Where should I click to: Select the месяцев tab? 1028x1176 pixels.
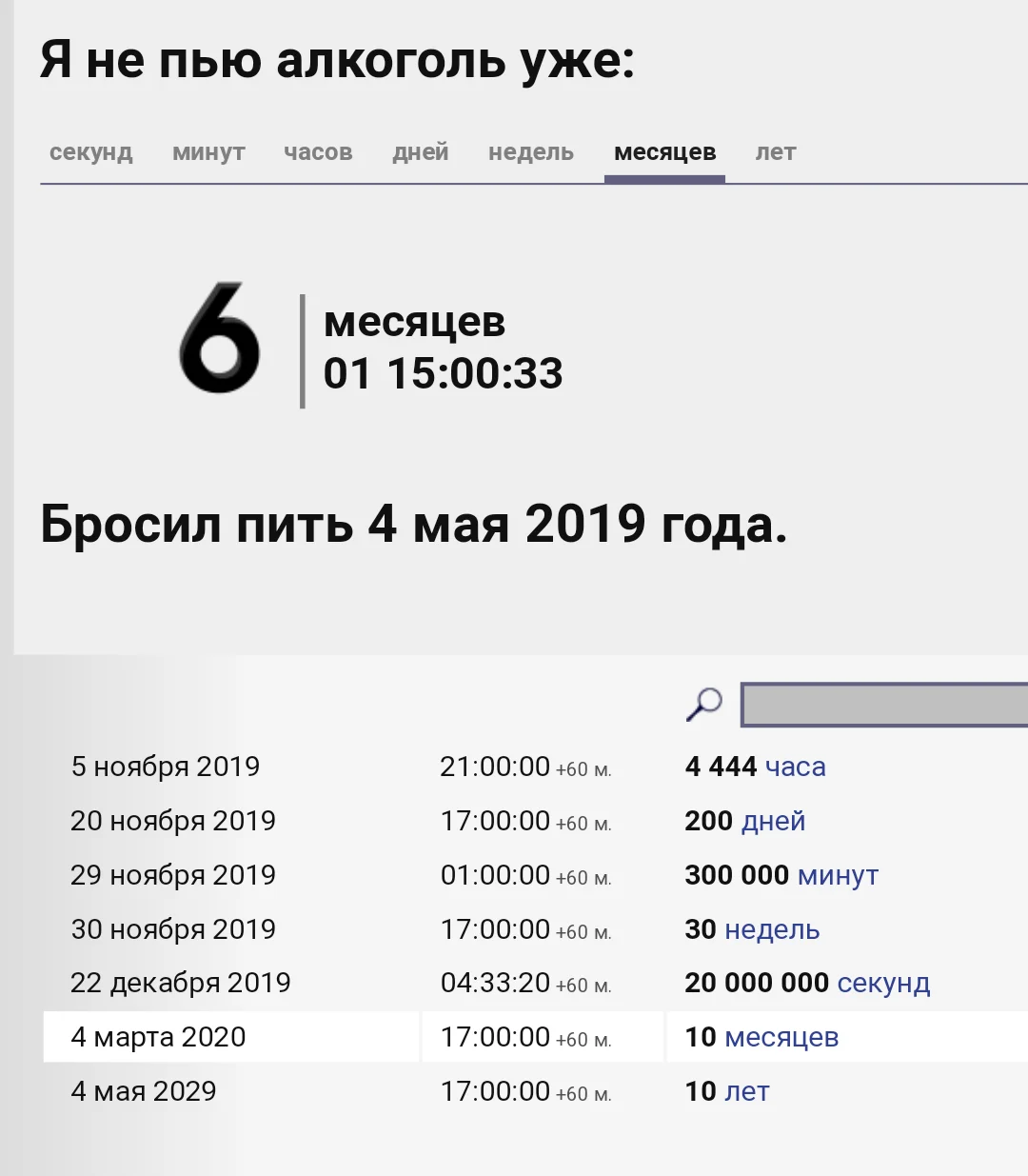point(664,152)
